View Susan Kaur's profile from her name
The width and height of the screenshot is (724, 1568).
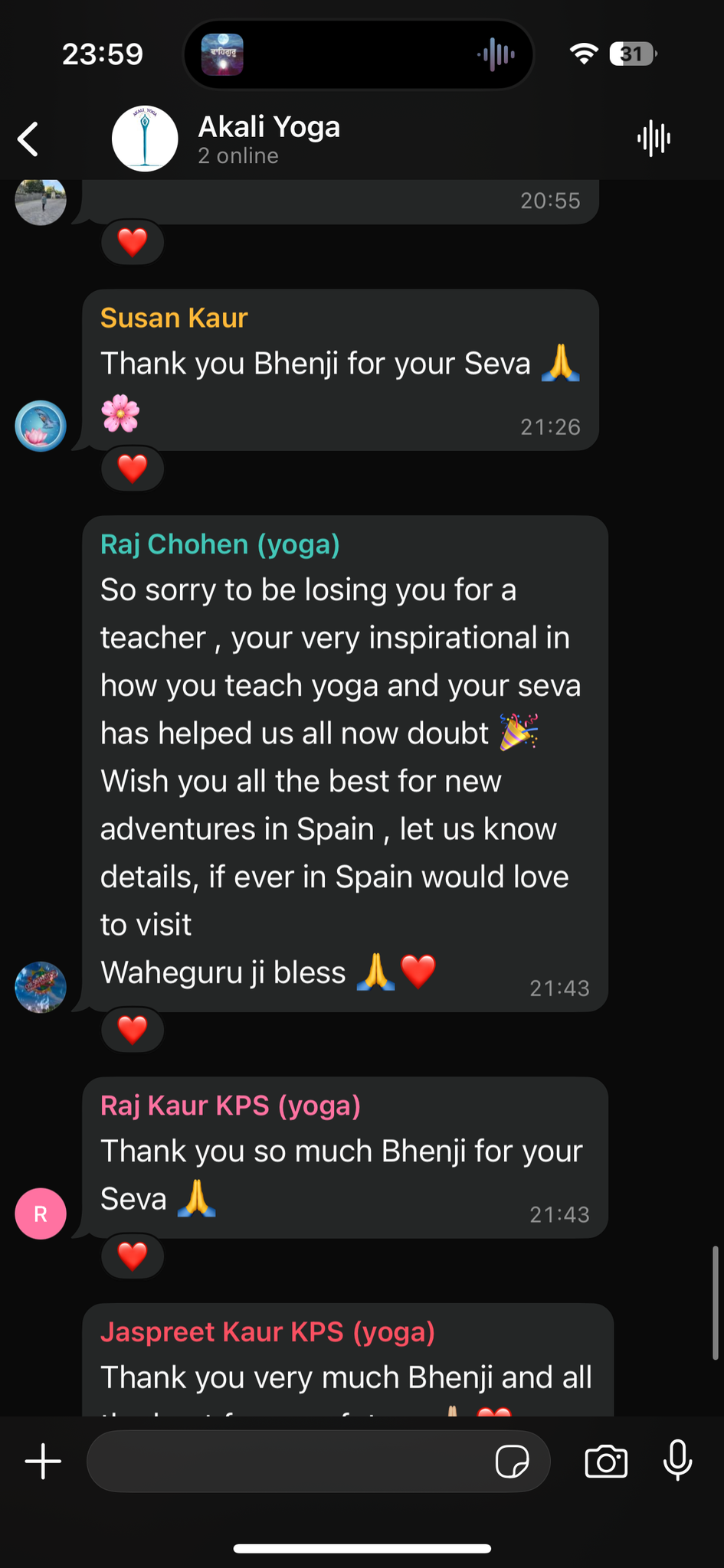(174, 318)
